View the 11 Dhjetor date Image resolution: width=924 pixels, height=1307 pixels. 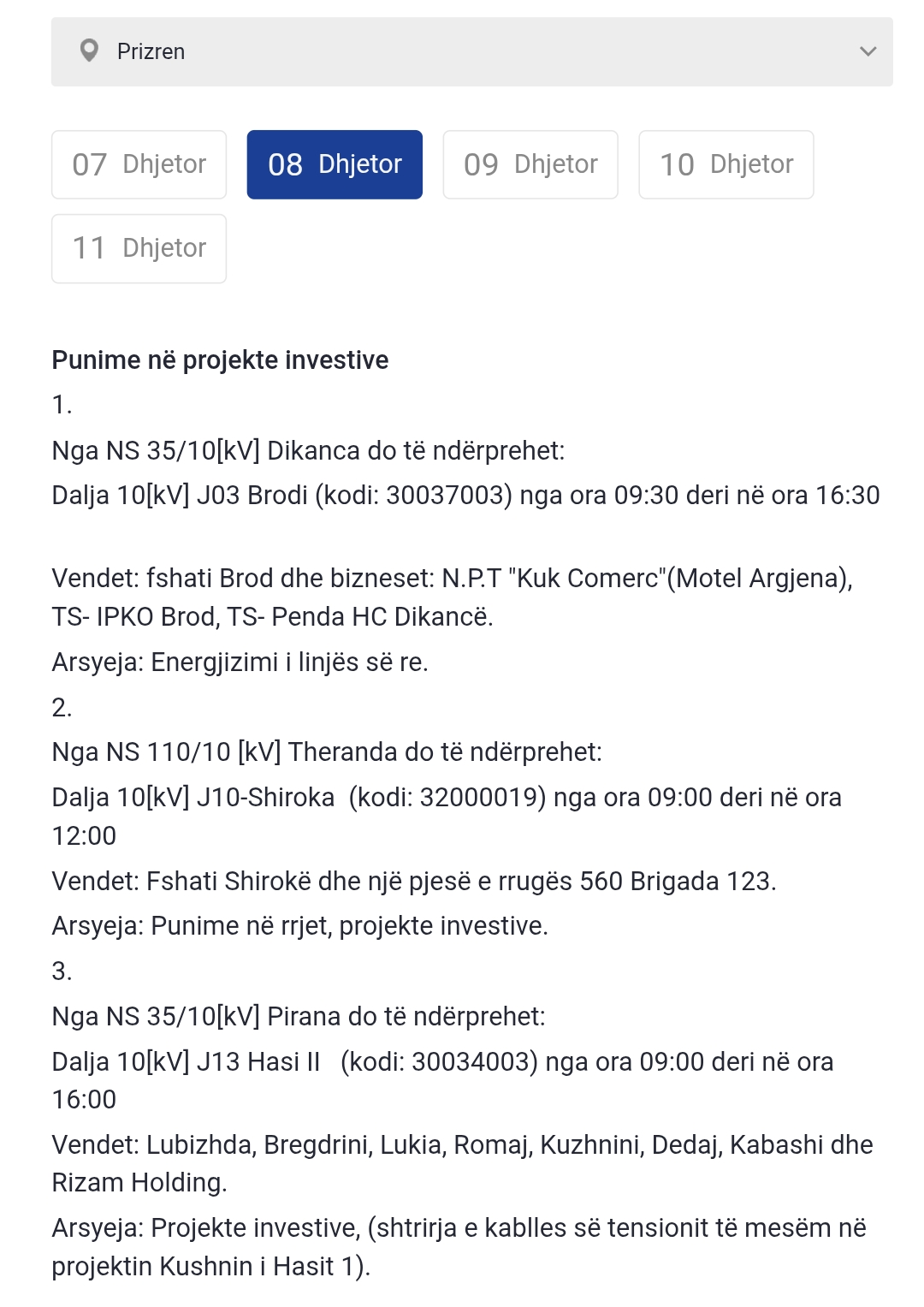(139, 248)
